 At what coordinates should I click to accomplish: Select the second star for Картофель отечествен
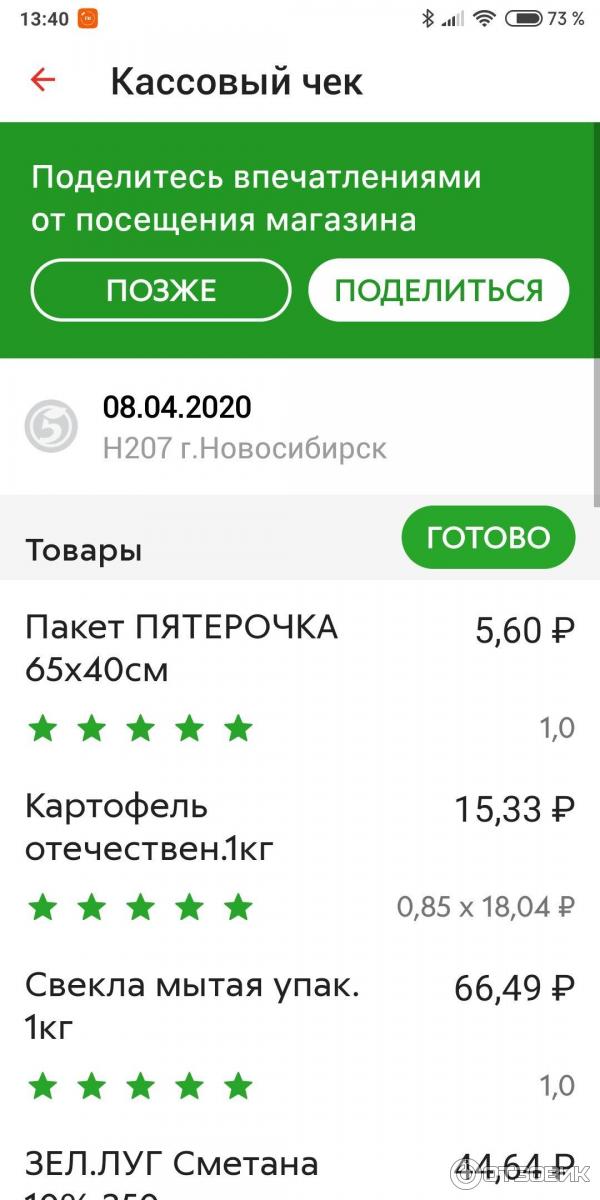[x=92, y=907]
